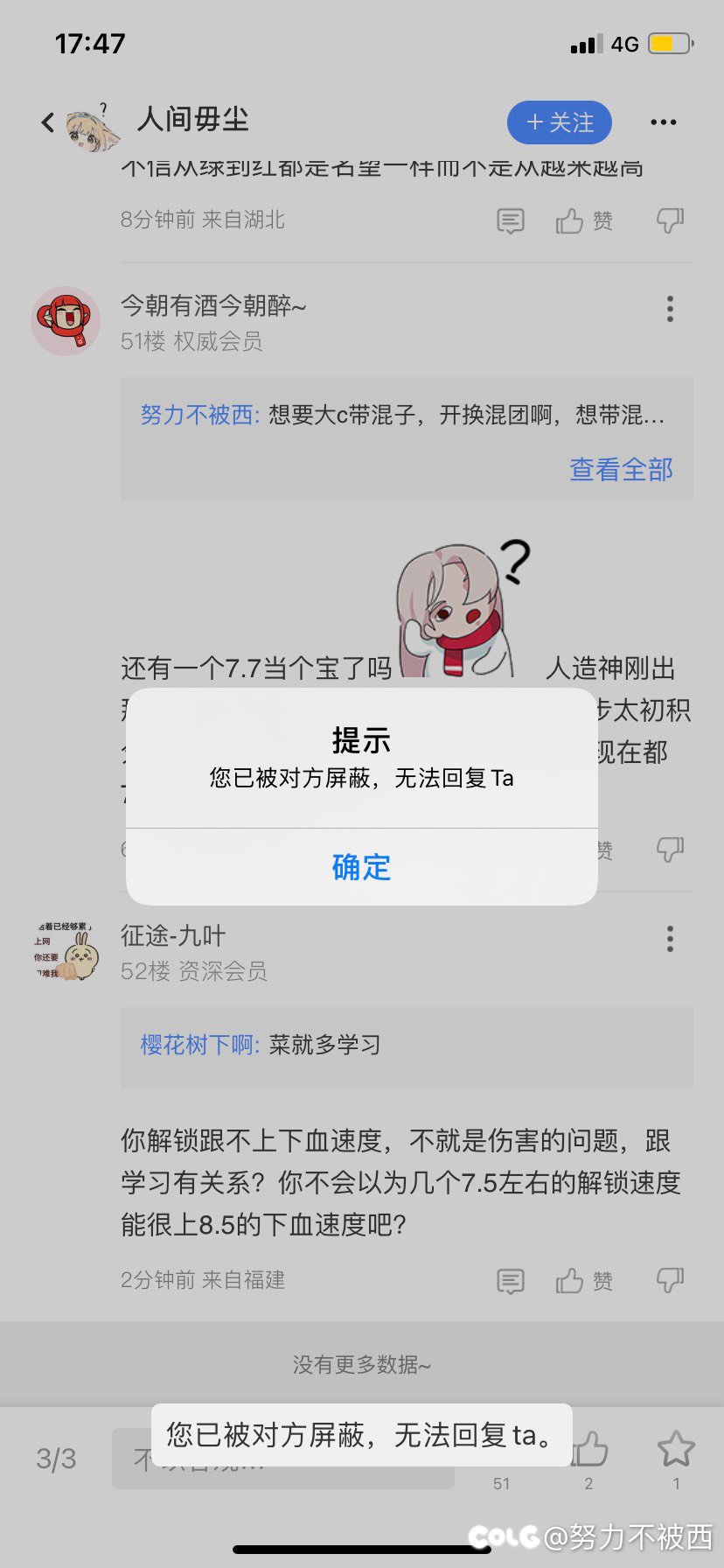Image resolution: width=724 pixels, height=1568 pixels.
Task: Open more options on 今朝有酒今朝醉~ comment
Action: coord(670,309)
